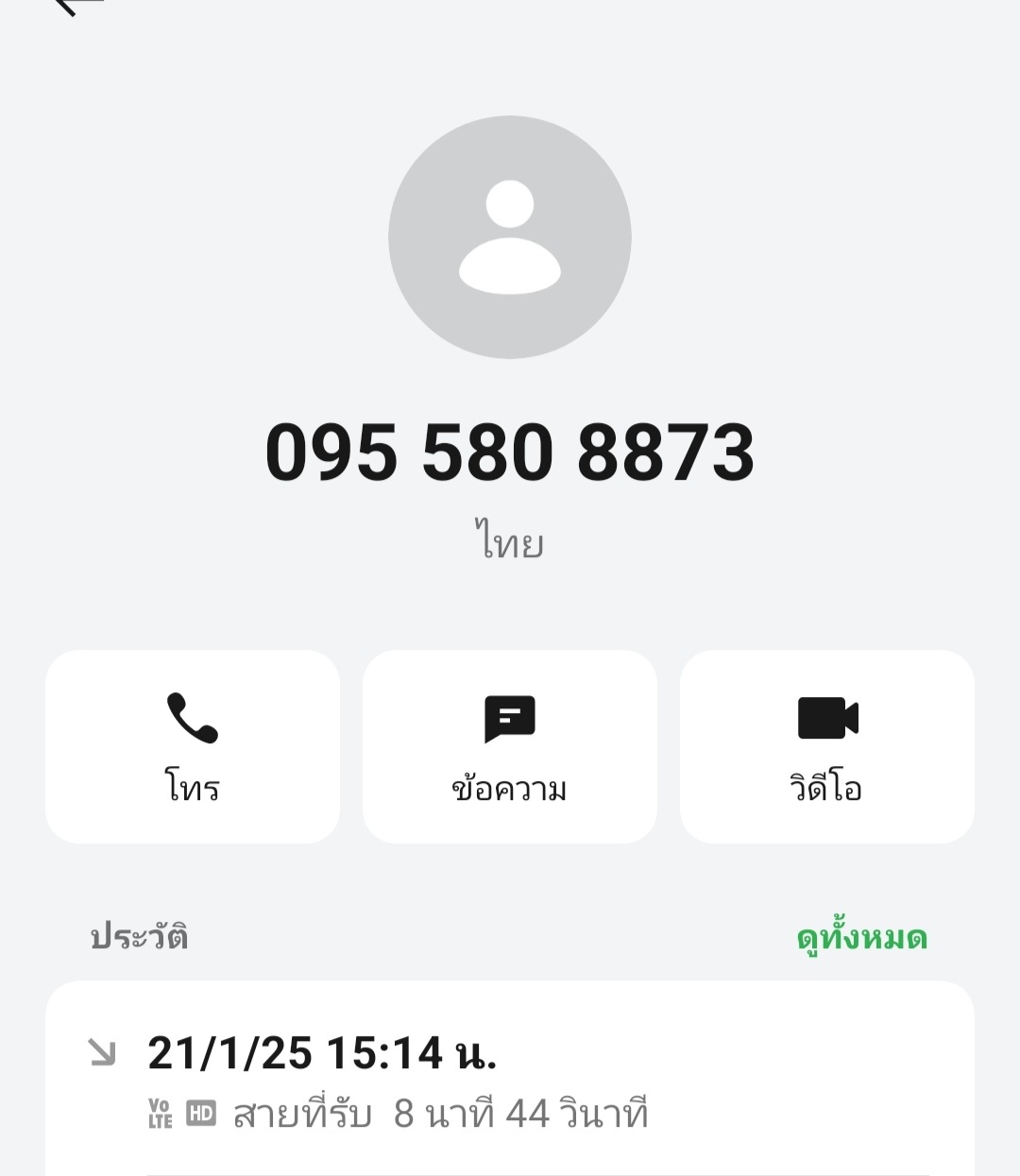View full history with ดูทั้งหมด
This screenshot has width=1020, height=1176.
pos(861,938)
